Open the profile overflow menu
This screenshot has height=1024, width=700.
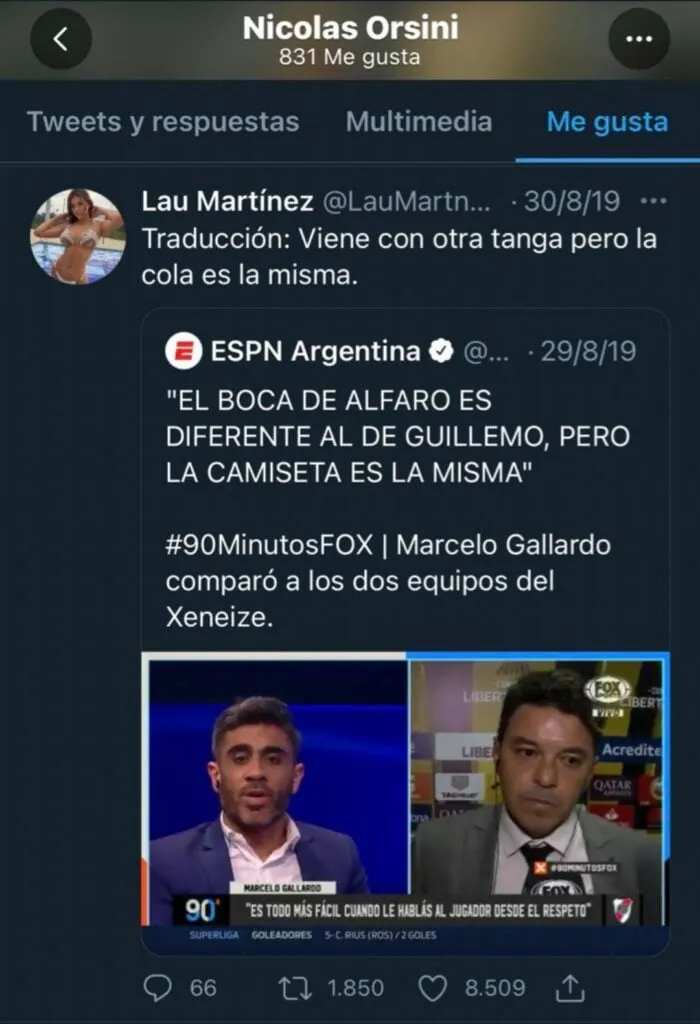pyautogui.click(x=638, y=39)
